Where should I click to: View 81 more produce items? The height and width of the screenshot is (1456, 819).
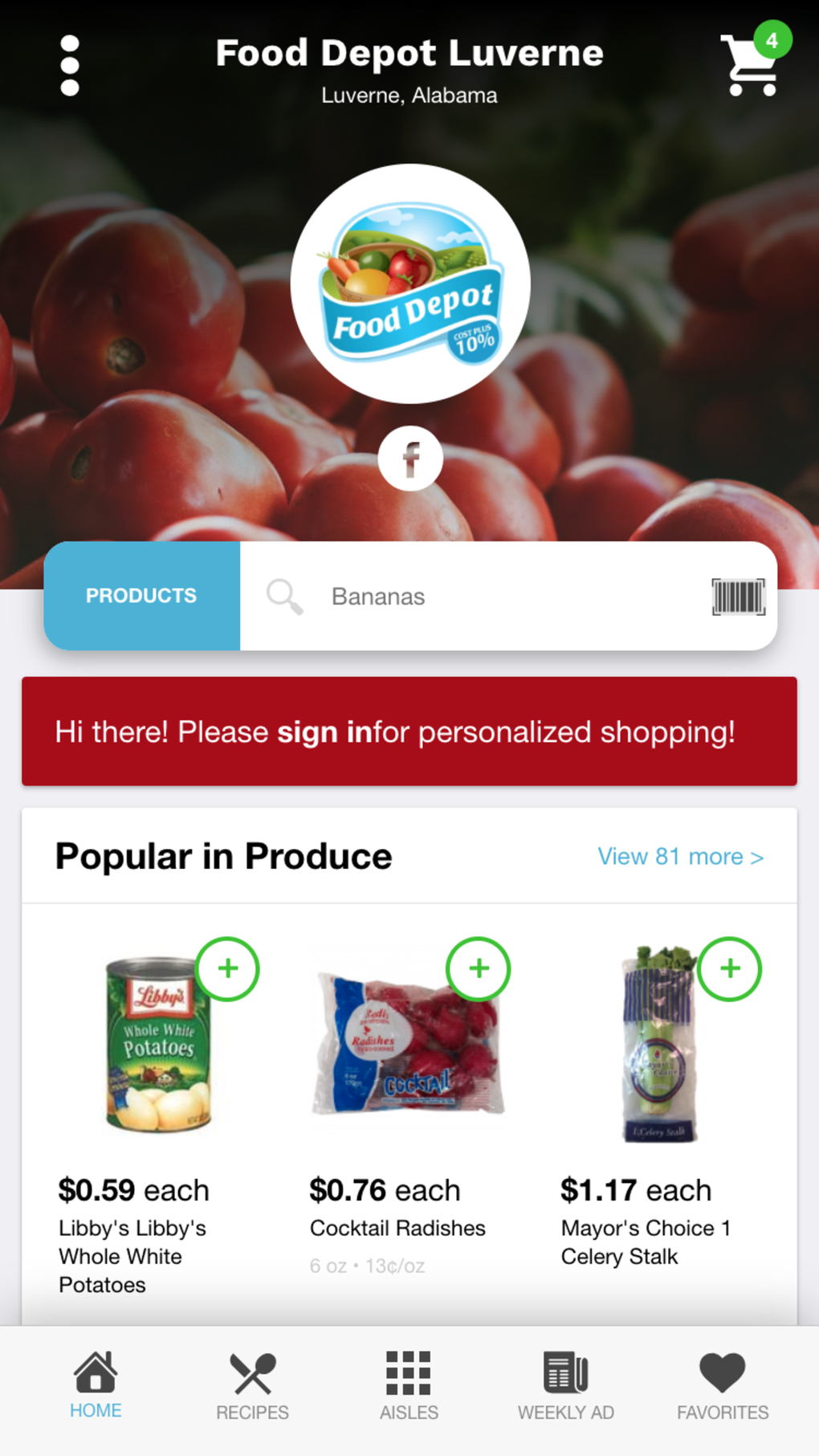click(679, 857)
